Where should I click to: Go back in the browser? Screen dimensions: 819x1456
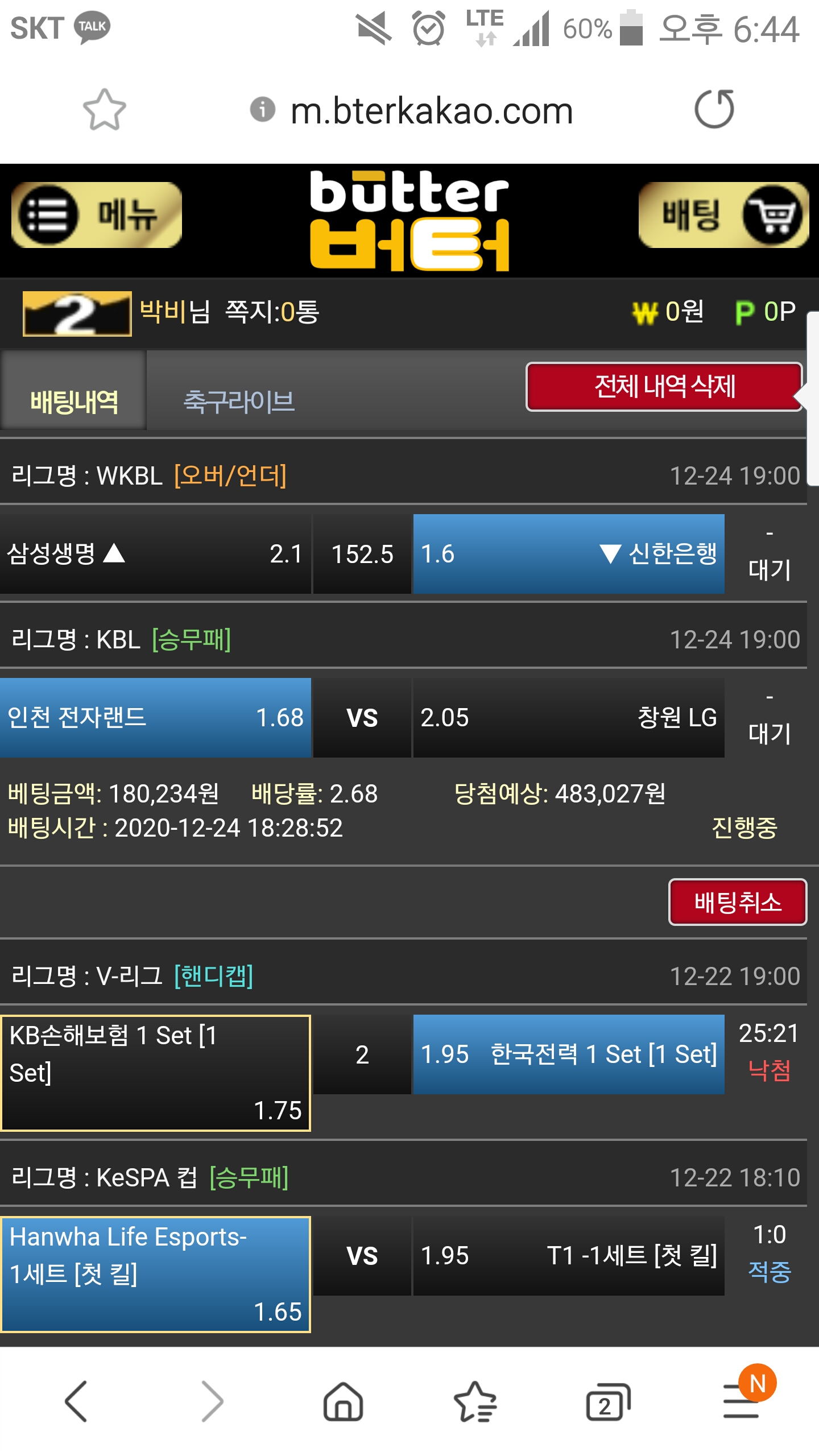[76, 1401]
